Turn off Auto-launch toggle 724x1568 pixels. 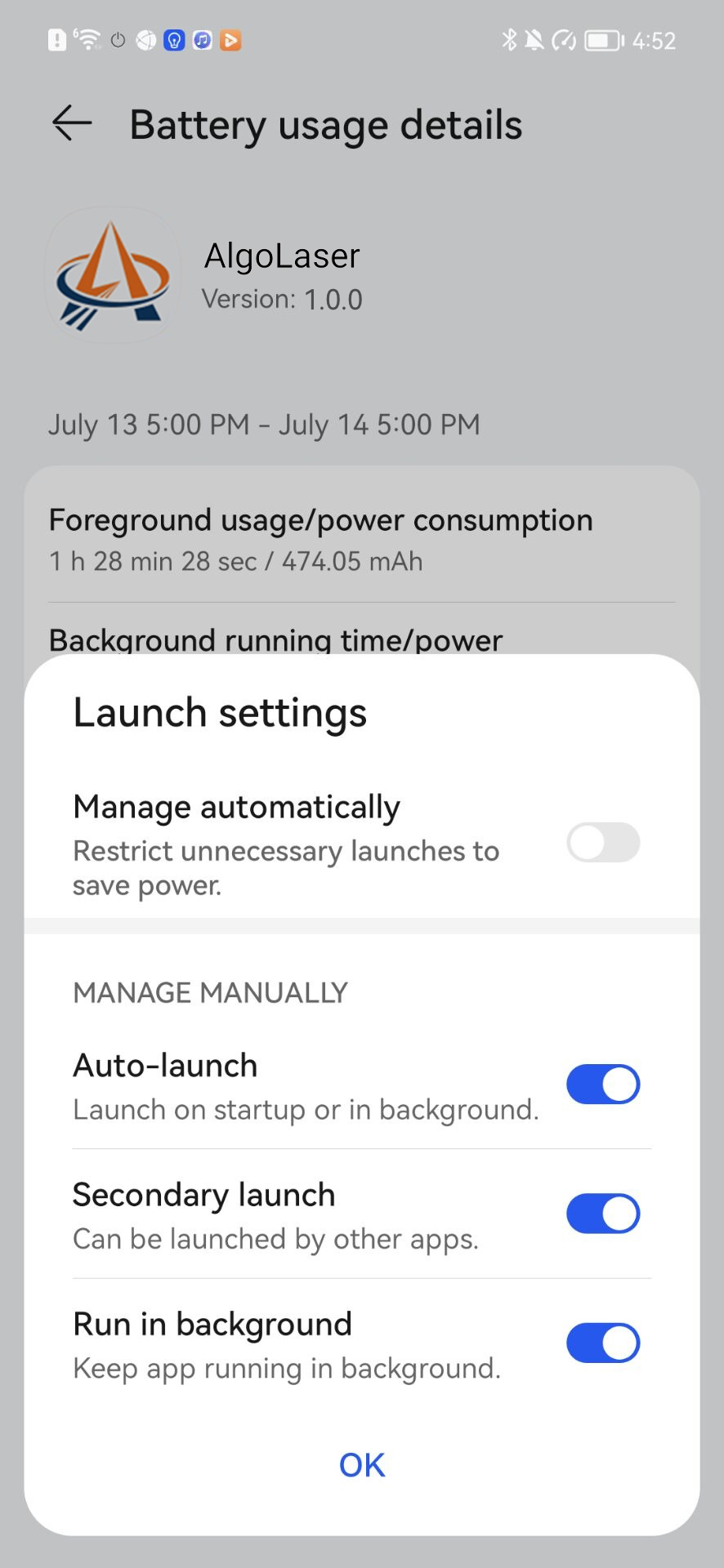click(603, 1085)
